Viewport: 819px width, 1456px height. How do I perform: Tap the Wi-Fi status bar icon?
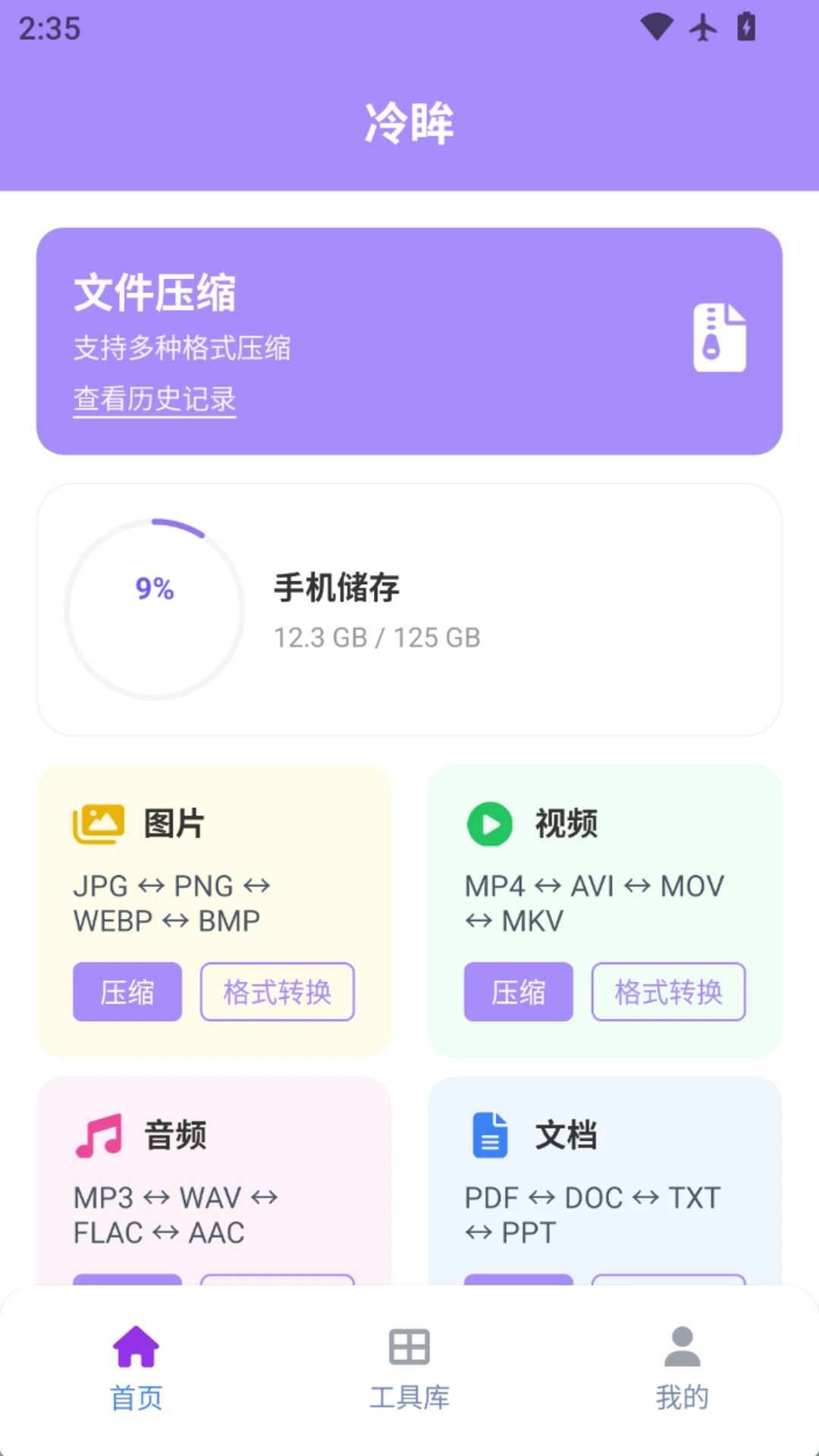(x=657, y=27)
